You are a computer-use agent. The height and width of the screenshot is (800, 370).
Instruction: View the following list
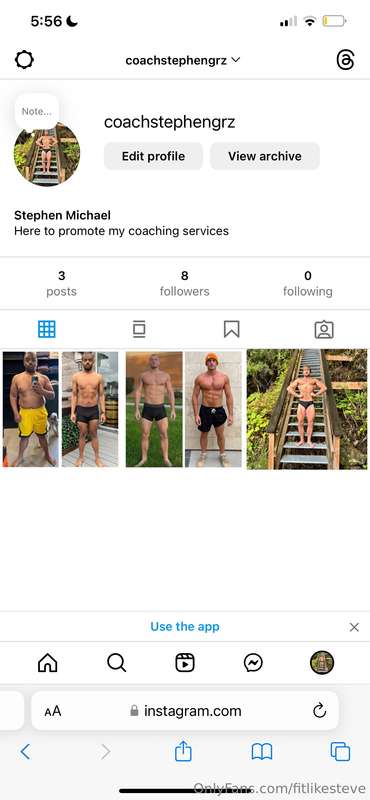308,284
